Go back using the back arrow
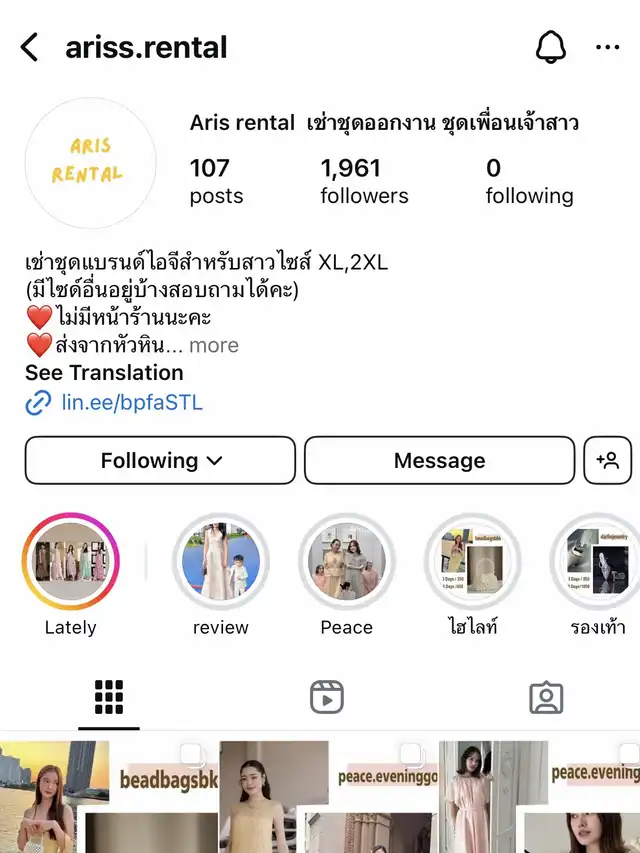 30,47
